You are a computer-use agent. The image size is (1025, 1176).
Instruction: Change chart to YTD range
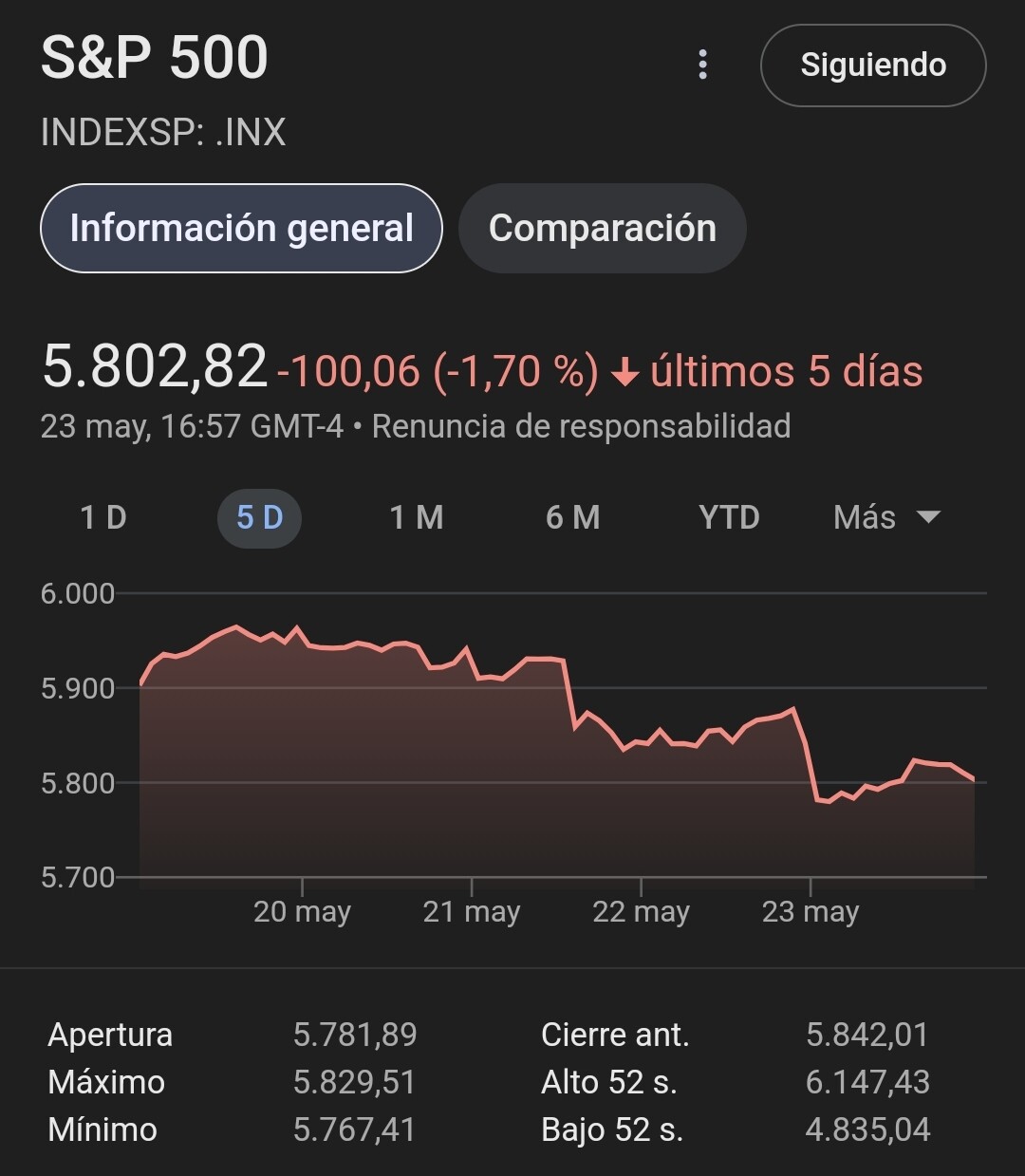pyautogui.click(x=729, y=518)
